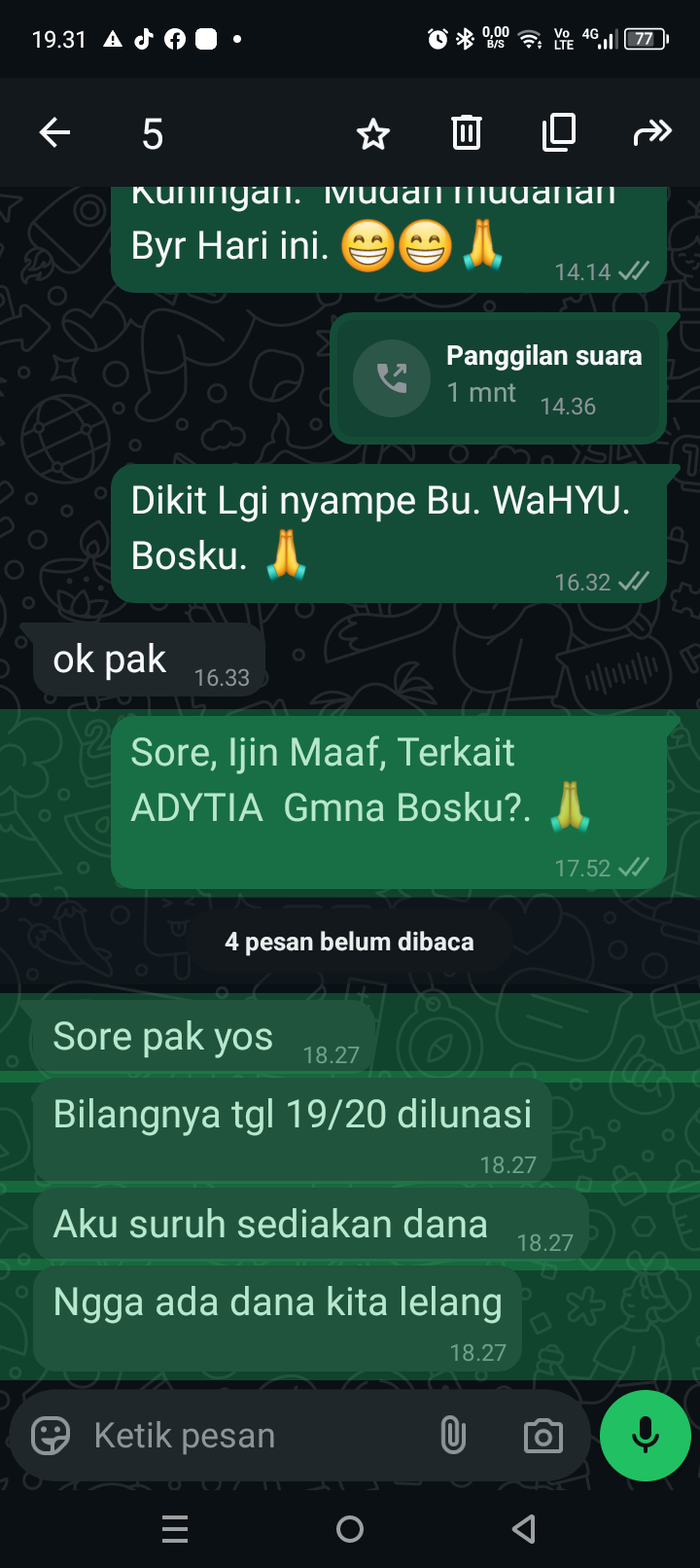
Task: Forward the selected messages
Action: coord(651,132)
